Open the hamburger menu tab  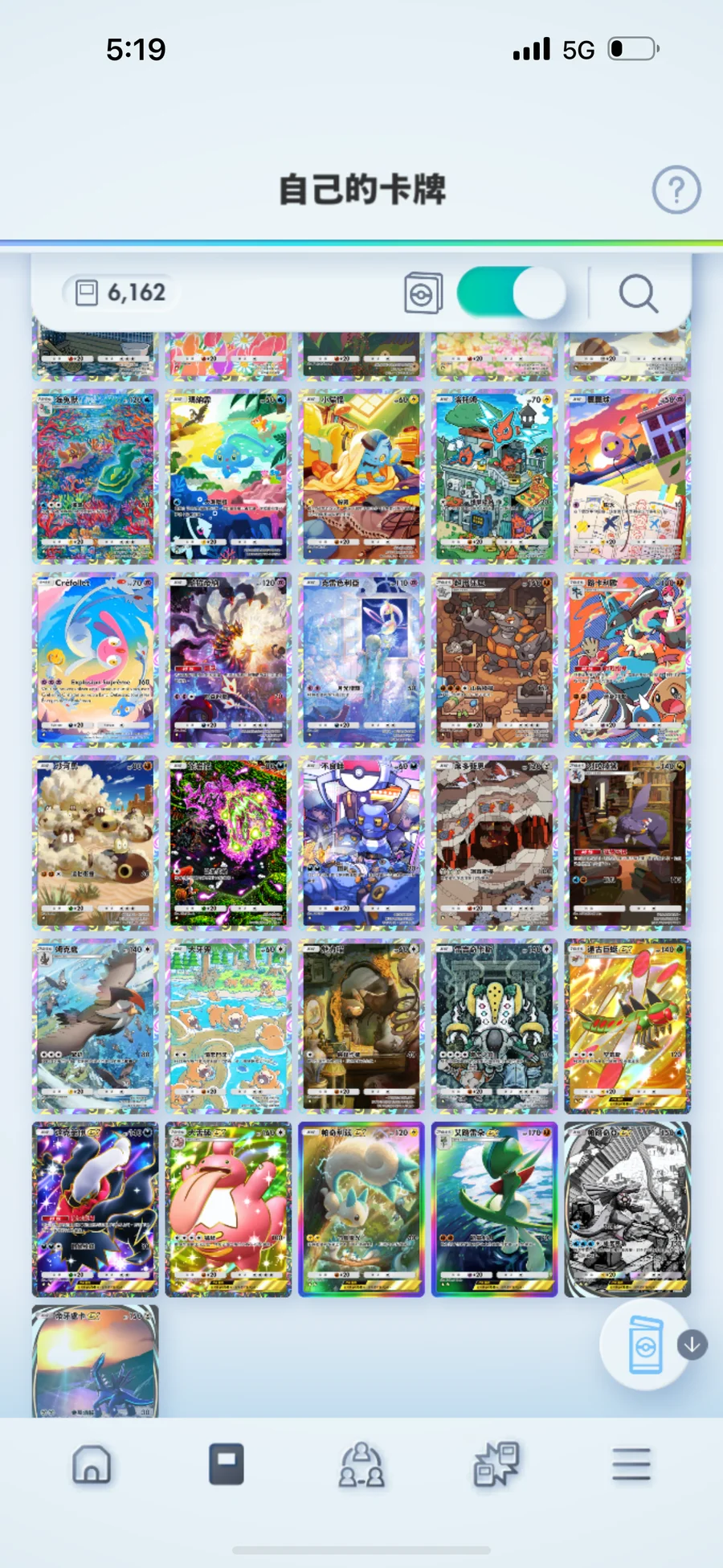pos(631,1464)
